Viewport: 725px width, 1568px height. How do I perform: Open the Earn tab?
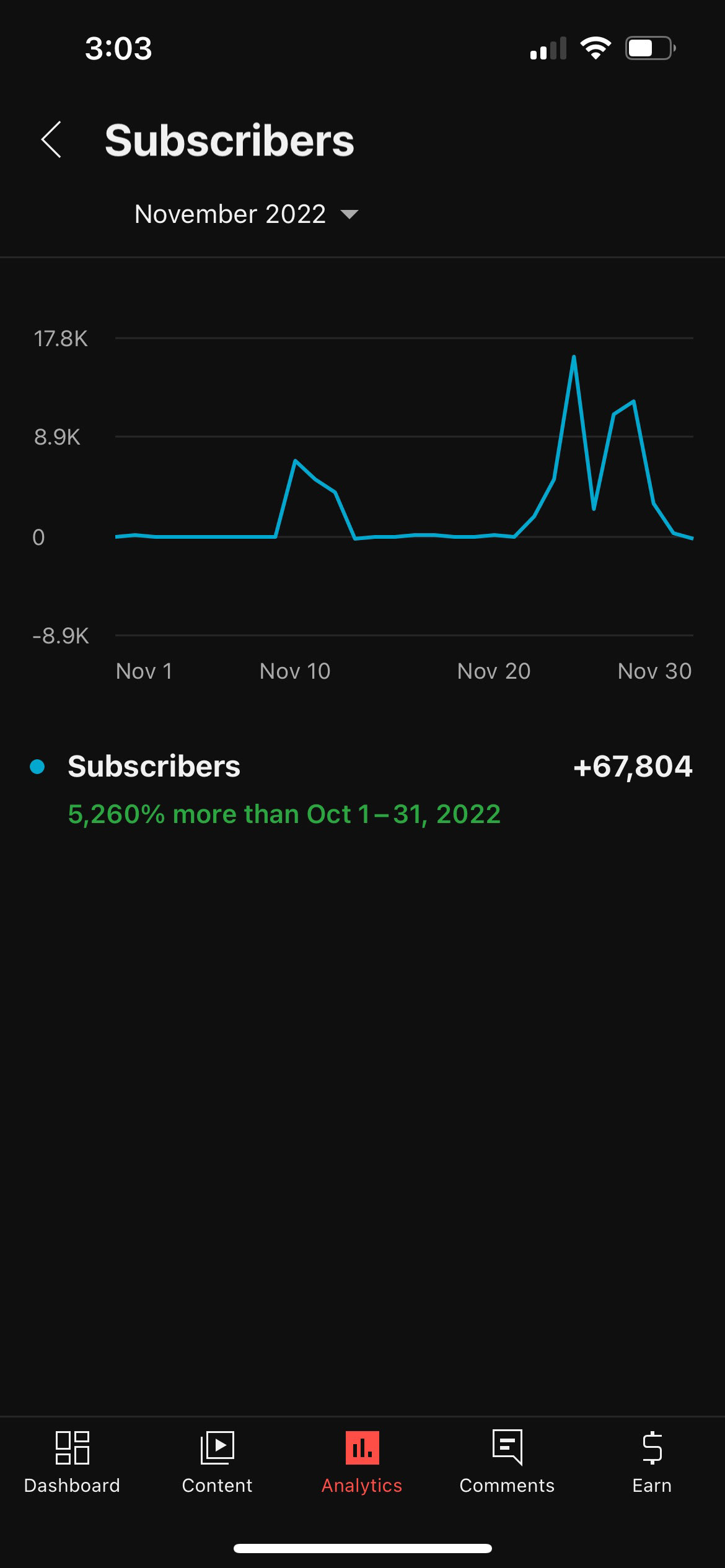652,1461
